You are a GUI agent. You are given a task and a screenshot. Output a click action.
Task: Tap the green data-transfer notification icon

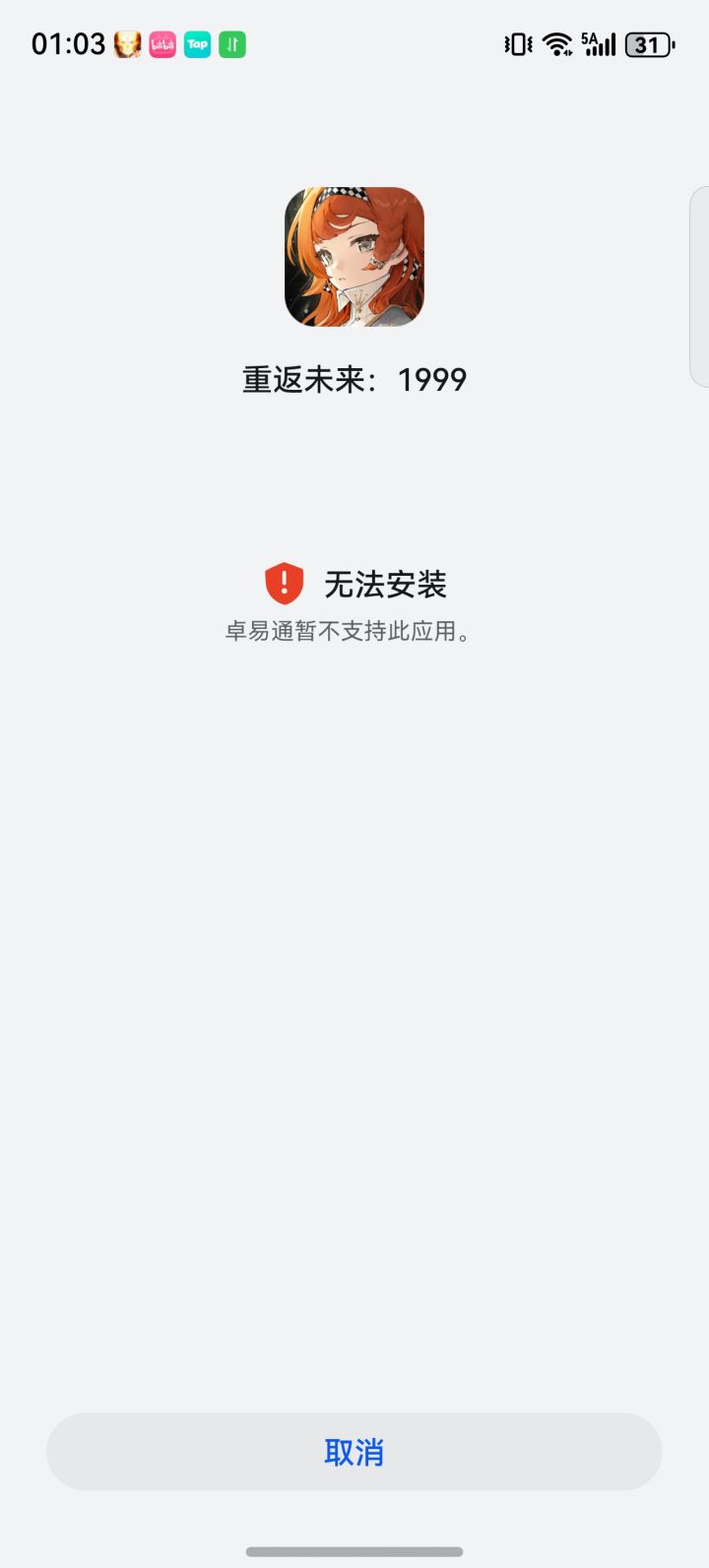pyautogui.click(x=231, y=44)
